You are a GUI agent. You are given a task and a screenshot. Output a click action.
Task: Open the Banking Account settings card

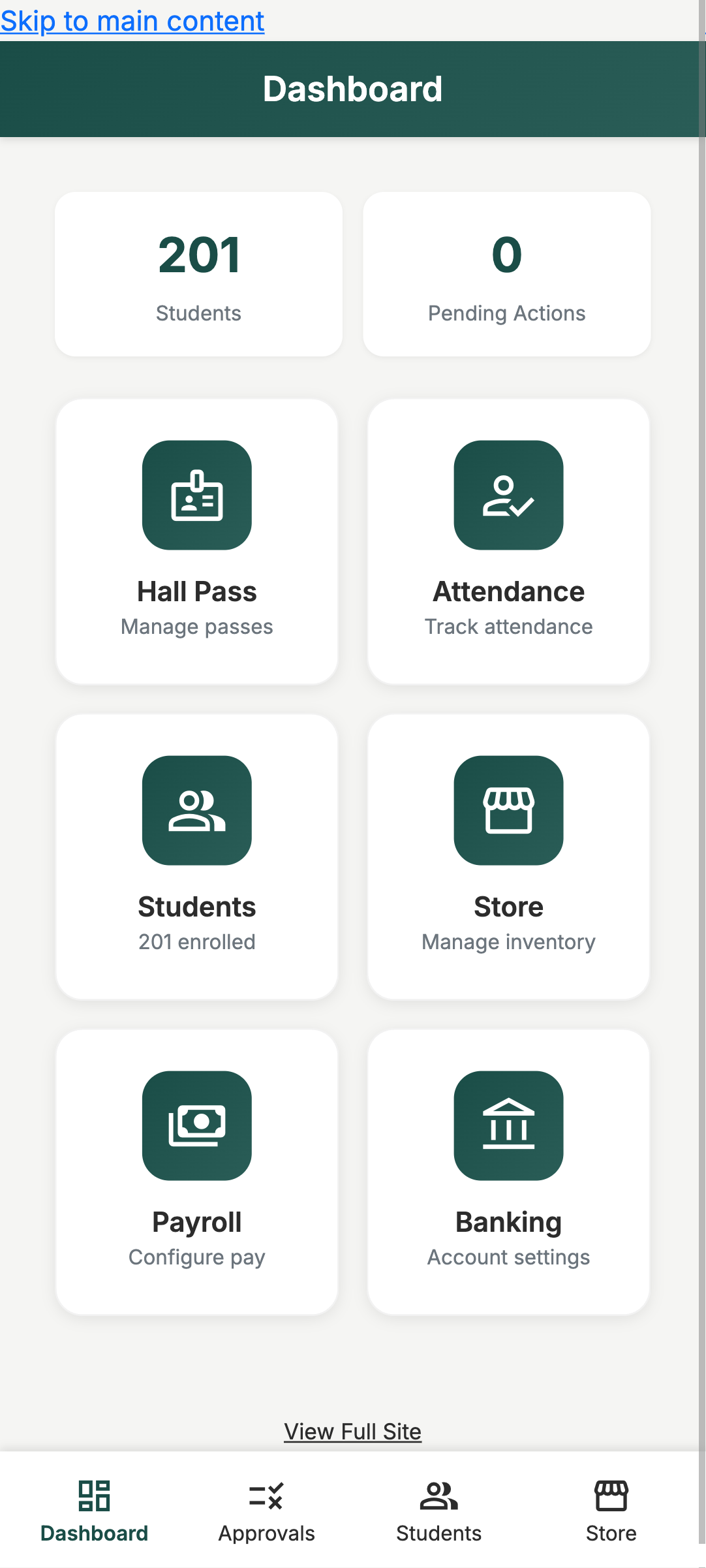click(x=508, y=1172)
